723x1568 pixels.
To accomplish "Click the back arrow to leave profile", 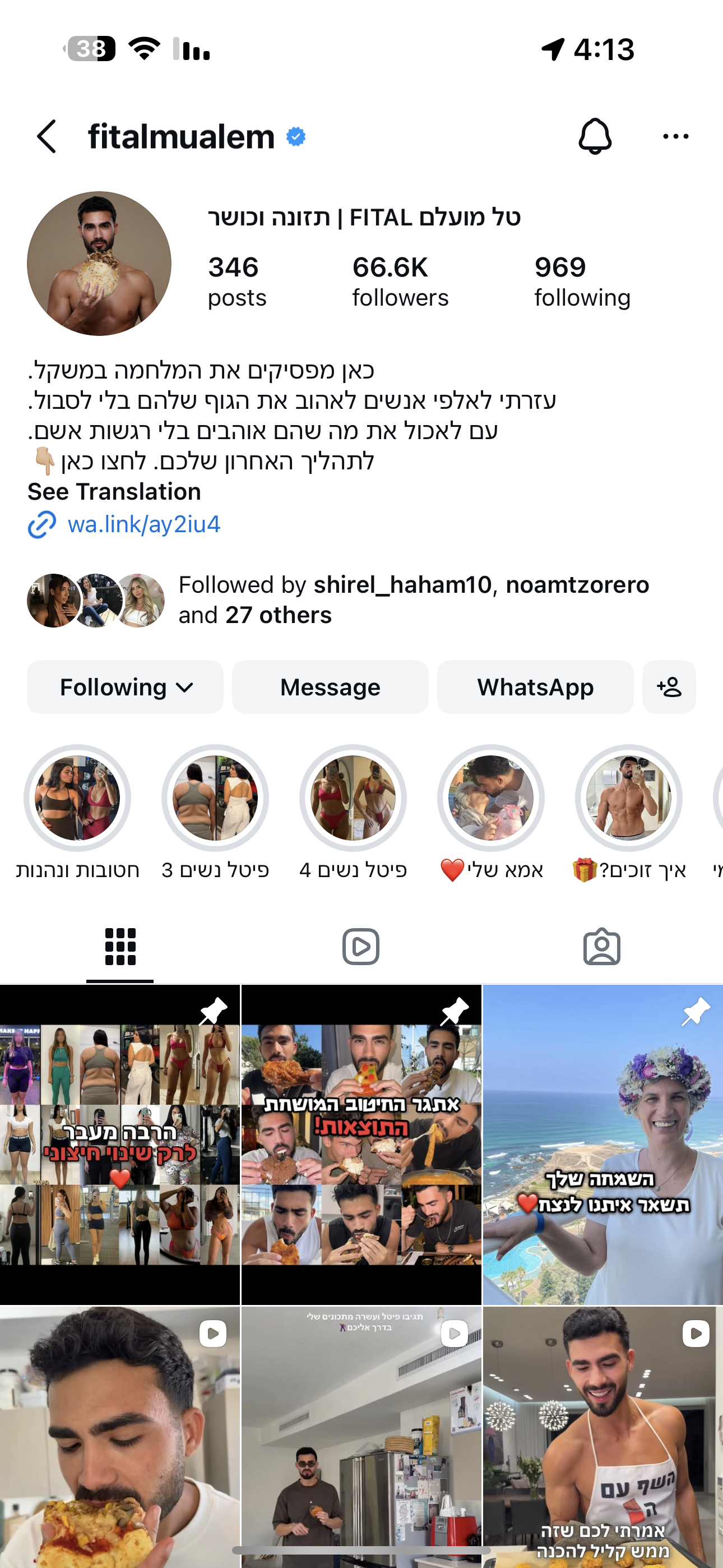I will tap(48, 137).
